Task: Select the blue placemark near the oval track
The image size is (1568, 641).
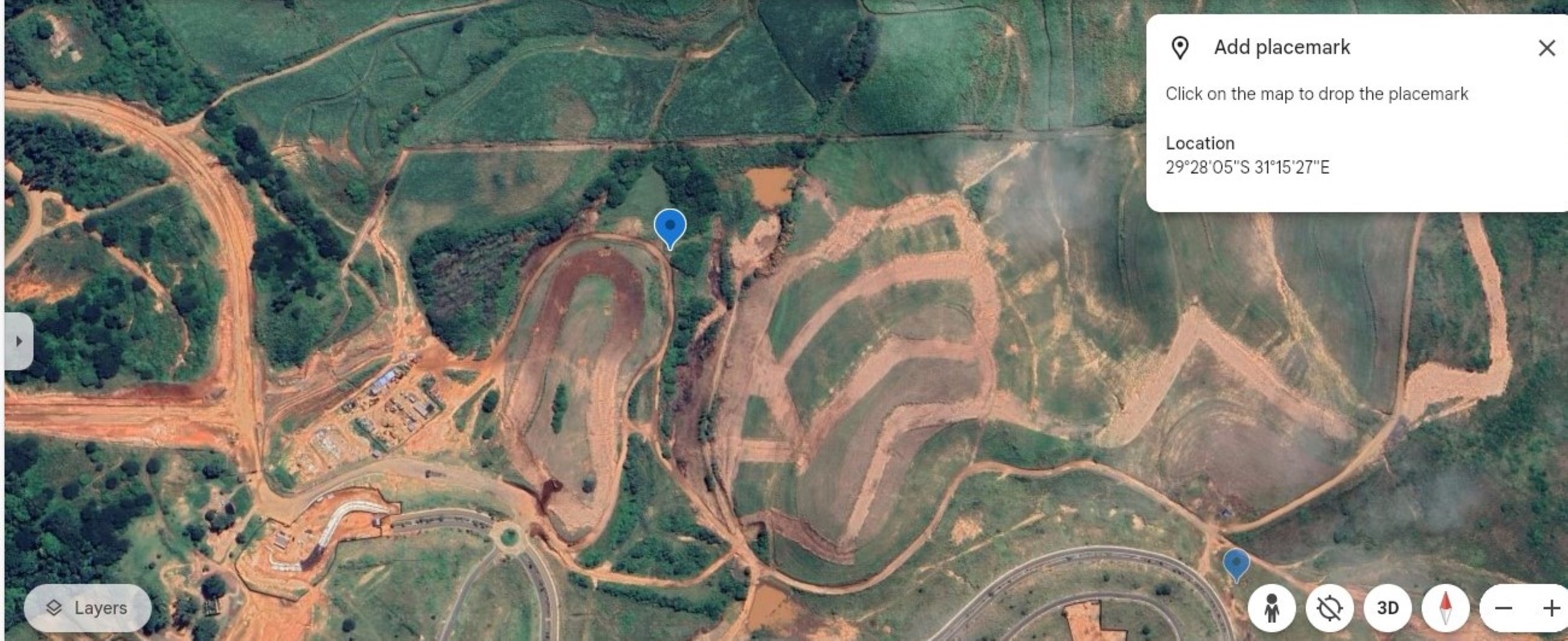Action: (x=670, y=226)
